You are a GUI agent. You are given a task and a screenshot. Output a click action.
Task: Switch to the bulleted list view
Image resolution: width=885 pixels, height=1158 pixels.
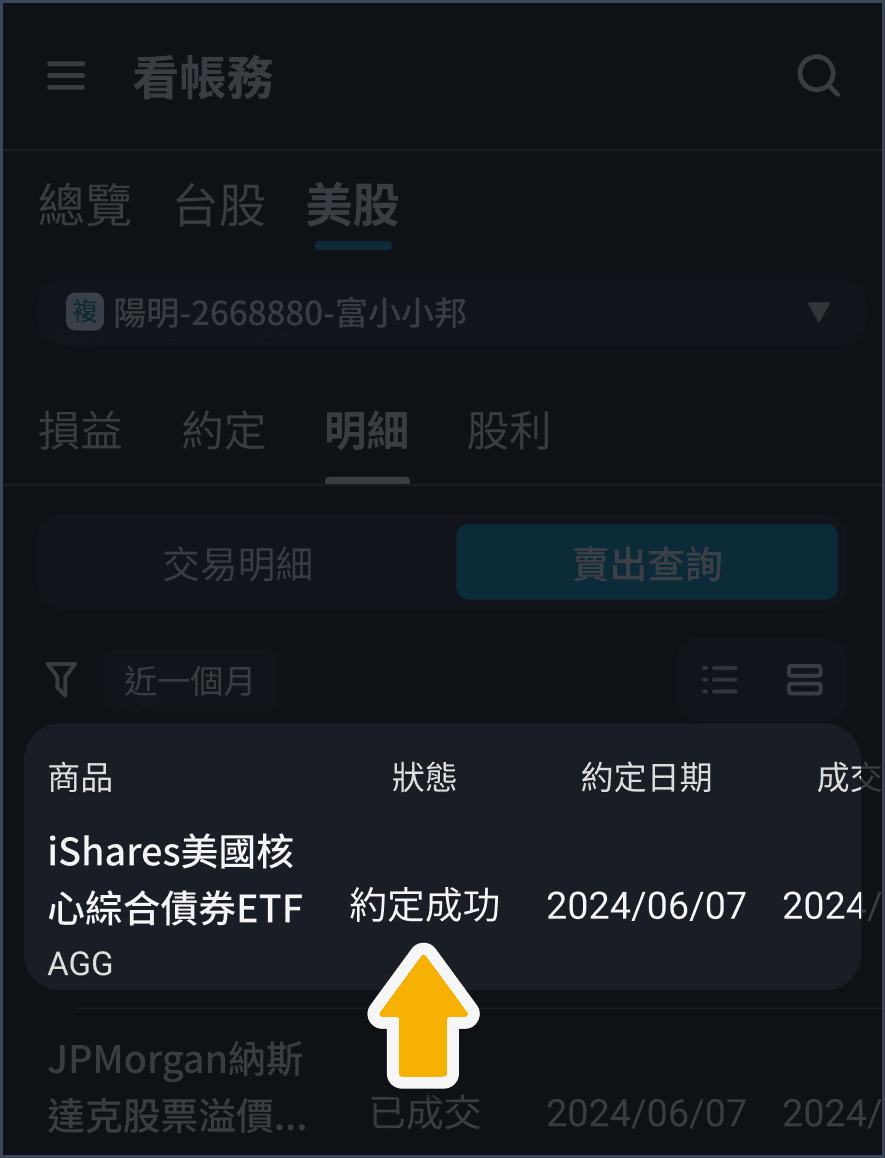click(x=720, y=681)
